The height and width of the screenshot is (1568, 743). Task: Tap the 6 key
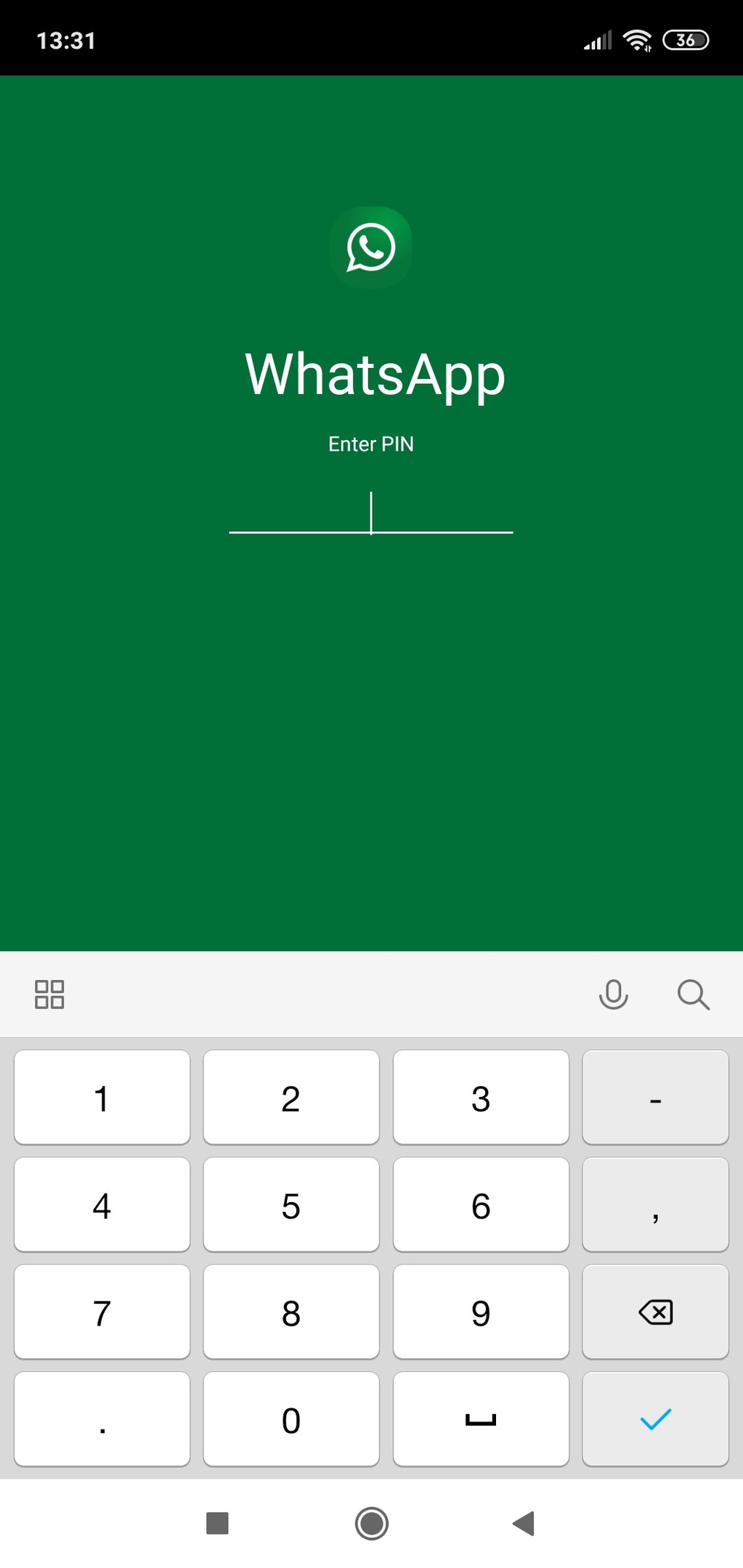(480, 1205)
